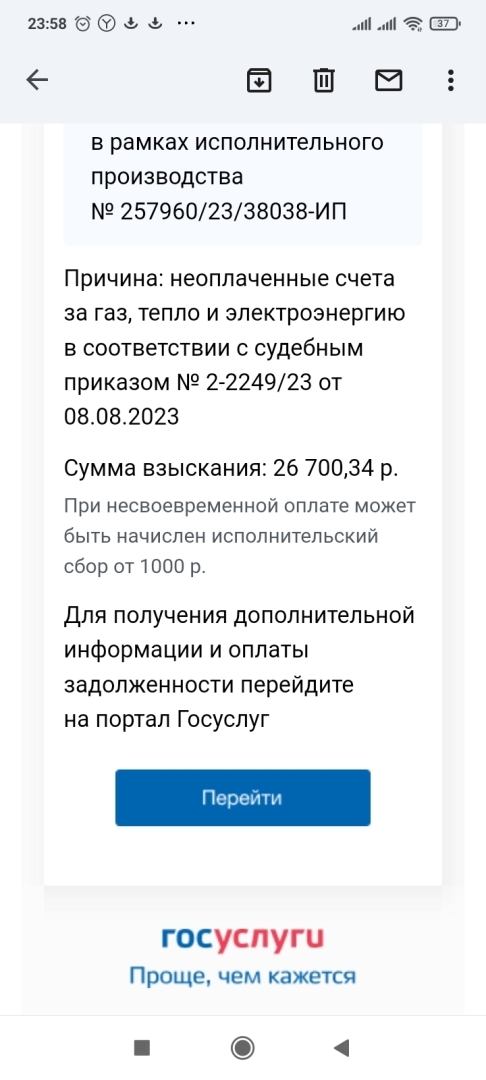
Task: Go to the home screen
Action: (242, 1048)
